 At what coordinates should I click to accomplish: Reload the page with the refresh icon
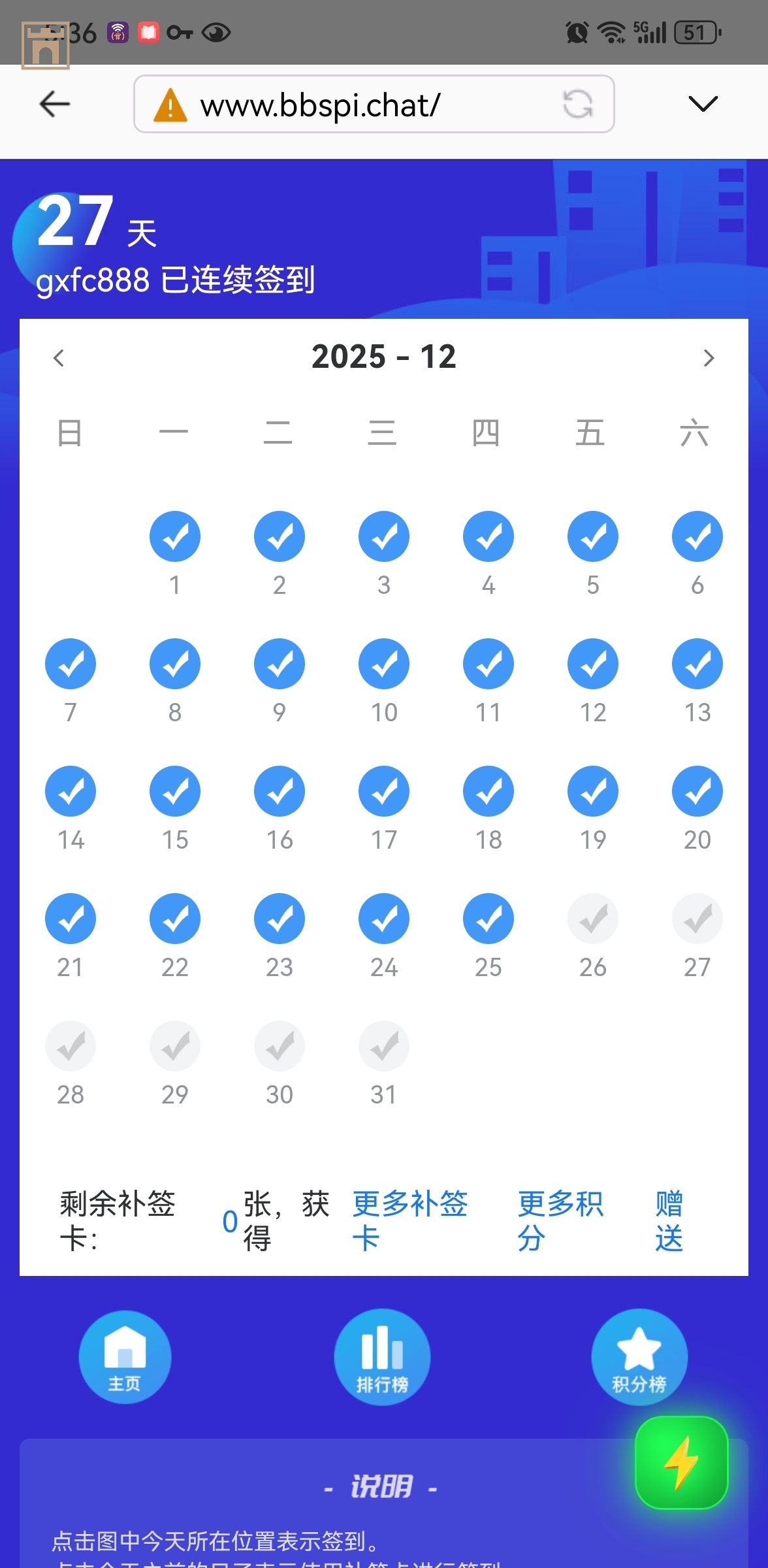pos(578,104)
